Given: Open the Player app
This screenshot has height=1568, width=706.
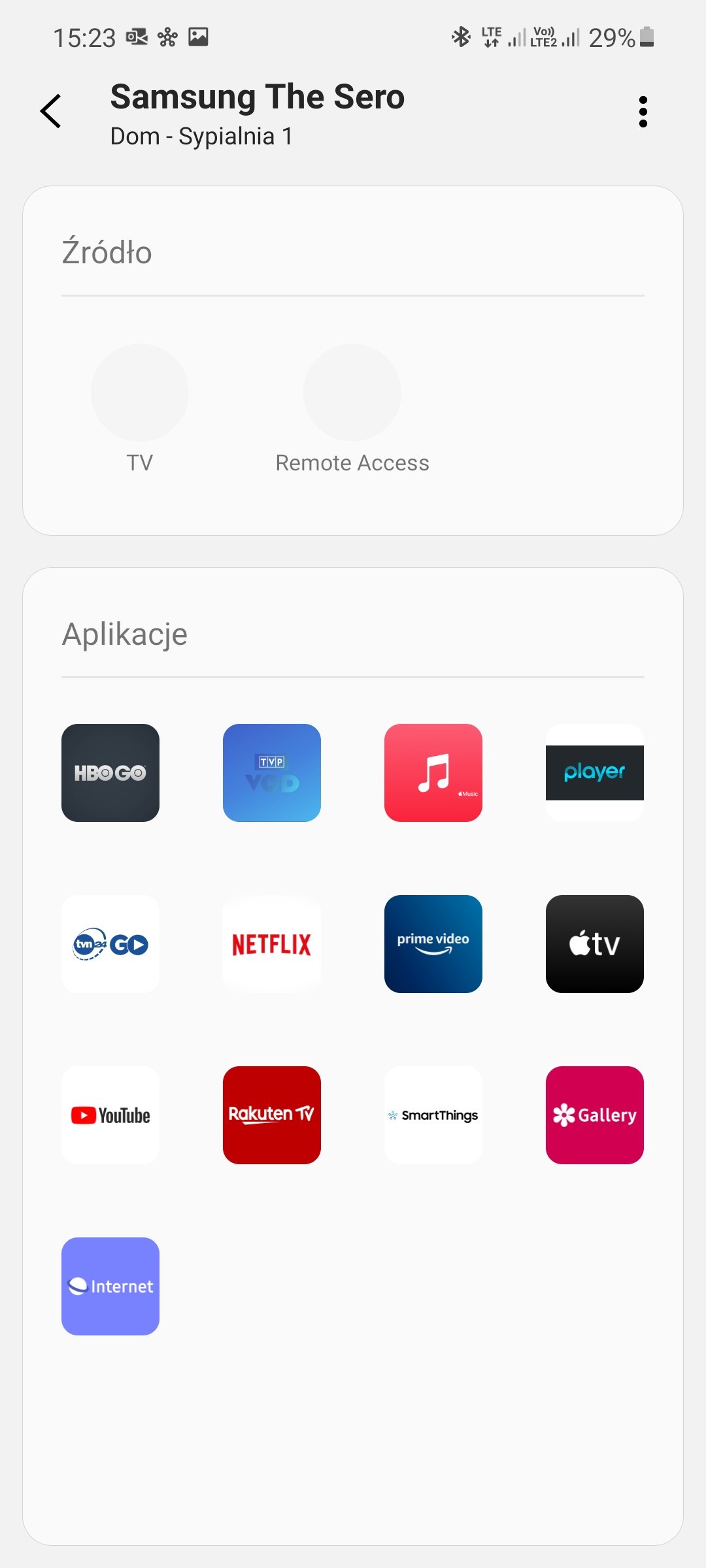Looking at the screenshot, I should (595, 773).
